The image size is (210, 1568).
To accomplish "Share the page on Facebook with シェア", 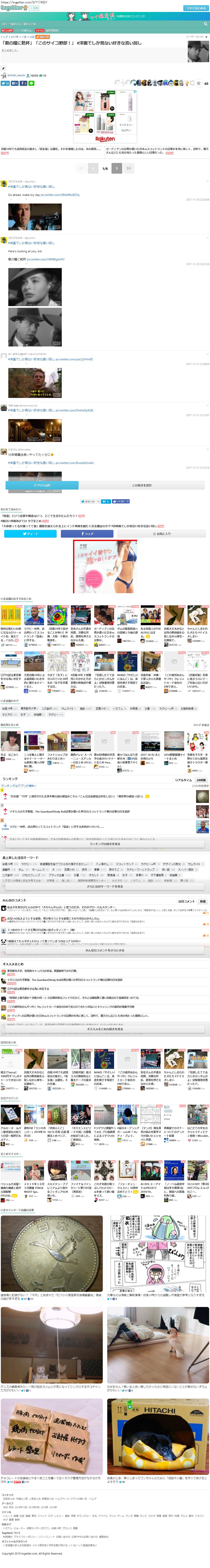I will click(87, 534).
